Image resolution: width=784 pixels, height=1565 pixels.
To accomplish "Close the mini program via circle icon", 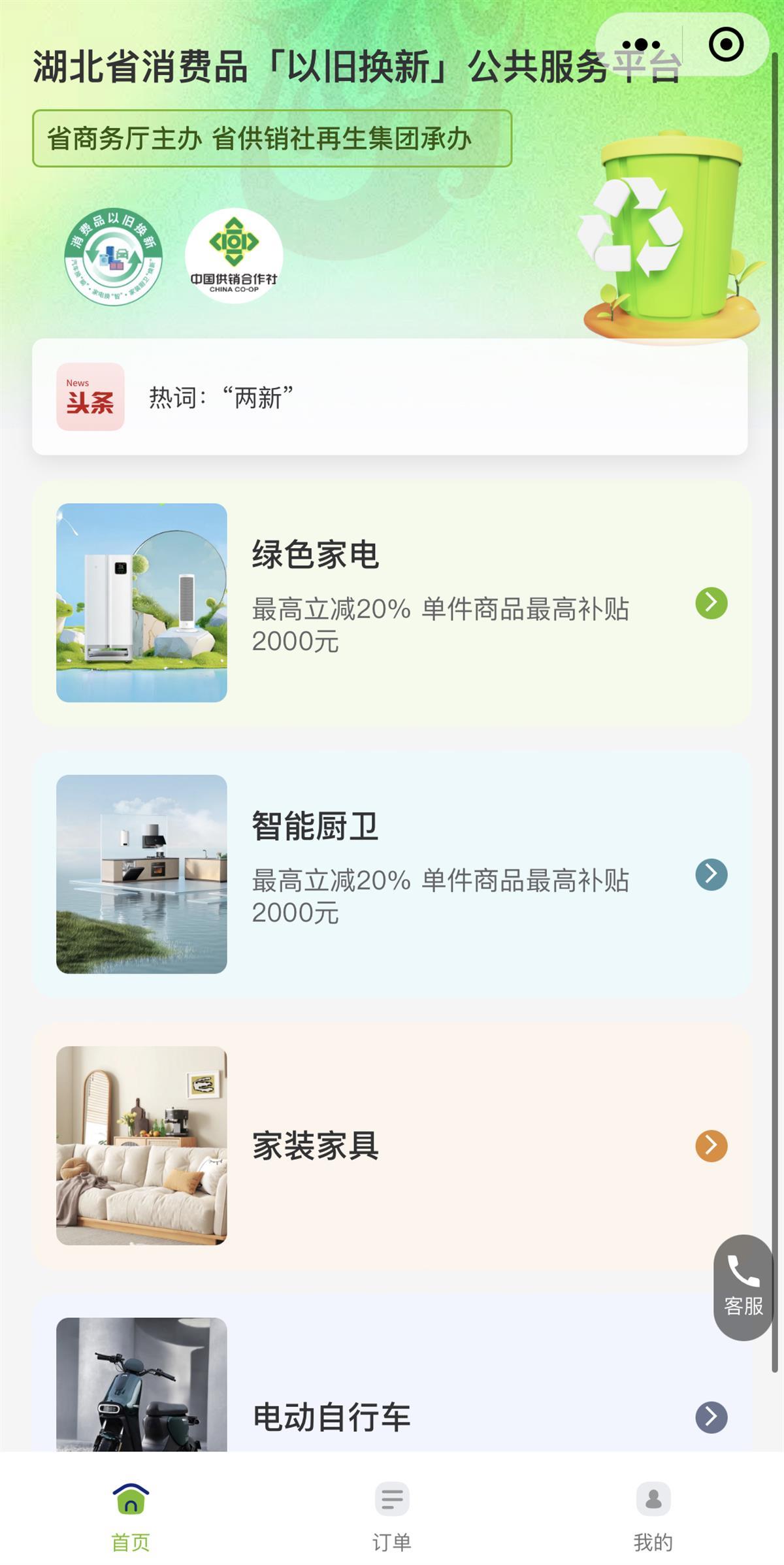I will tap(726, 44).
